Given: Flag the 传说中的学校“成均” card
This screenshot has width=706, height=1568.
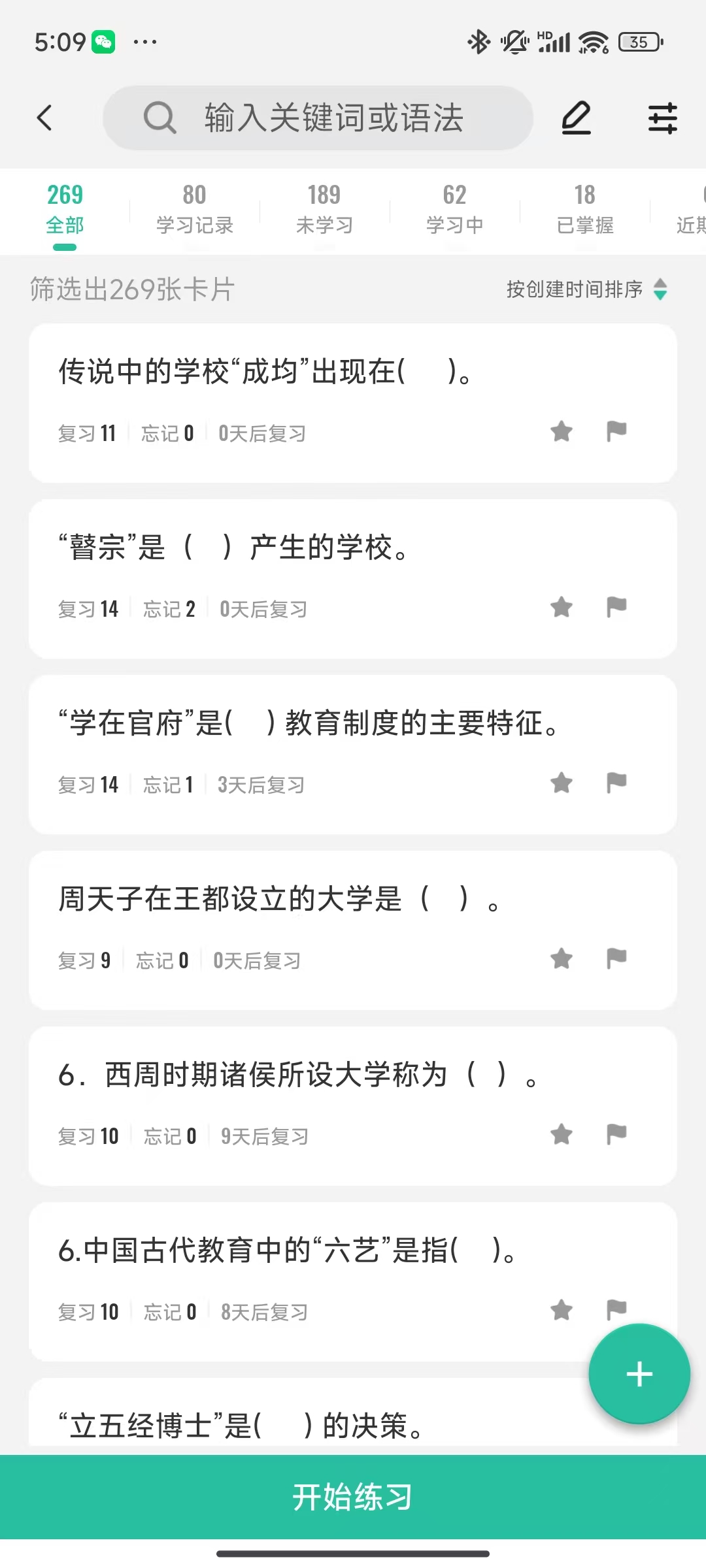Looking at the screenshot, I should 616,431.
